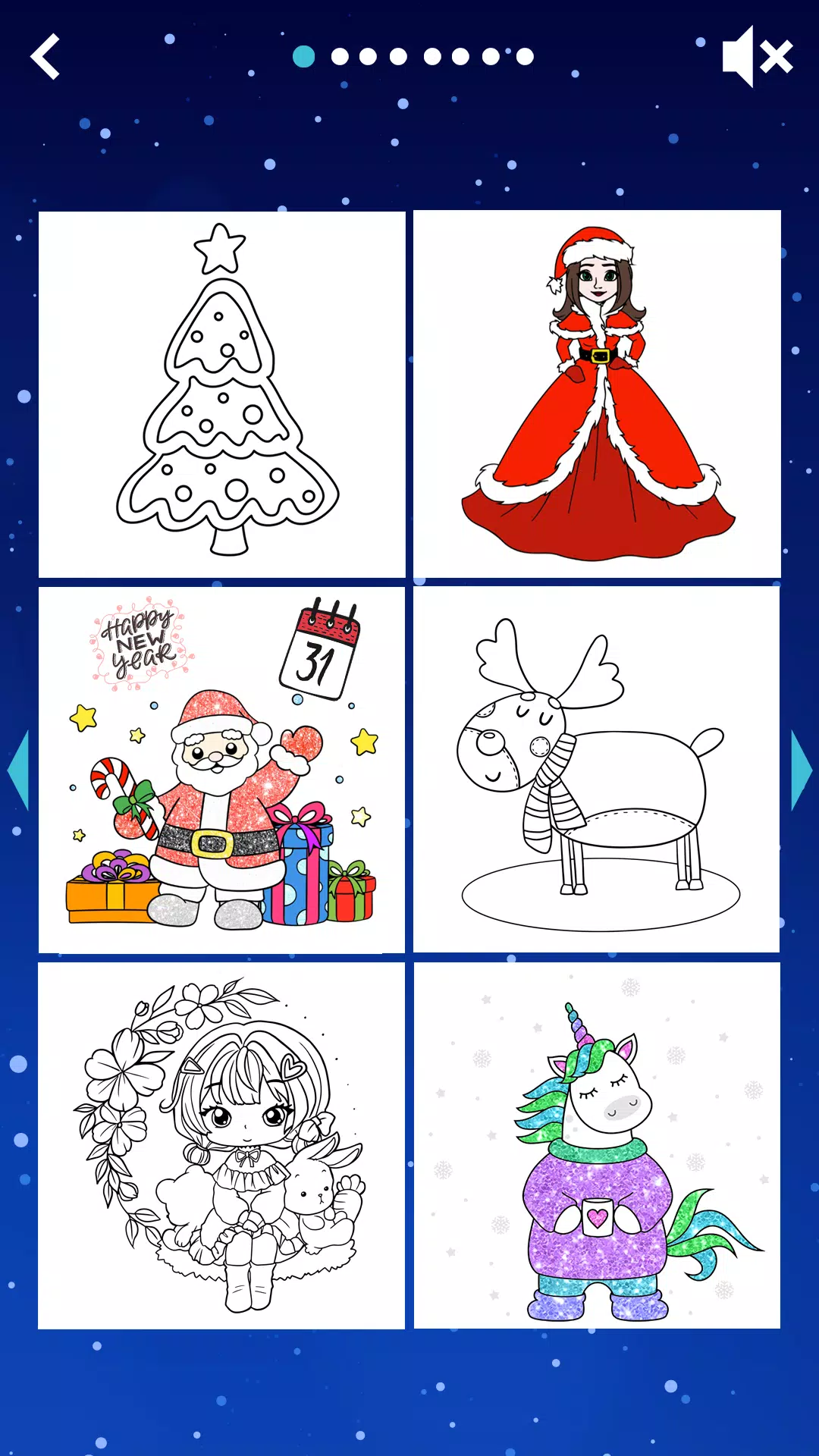Go to the previous page with left arrow
This screenshot has height=1456, width=819.
[18, 770]
